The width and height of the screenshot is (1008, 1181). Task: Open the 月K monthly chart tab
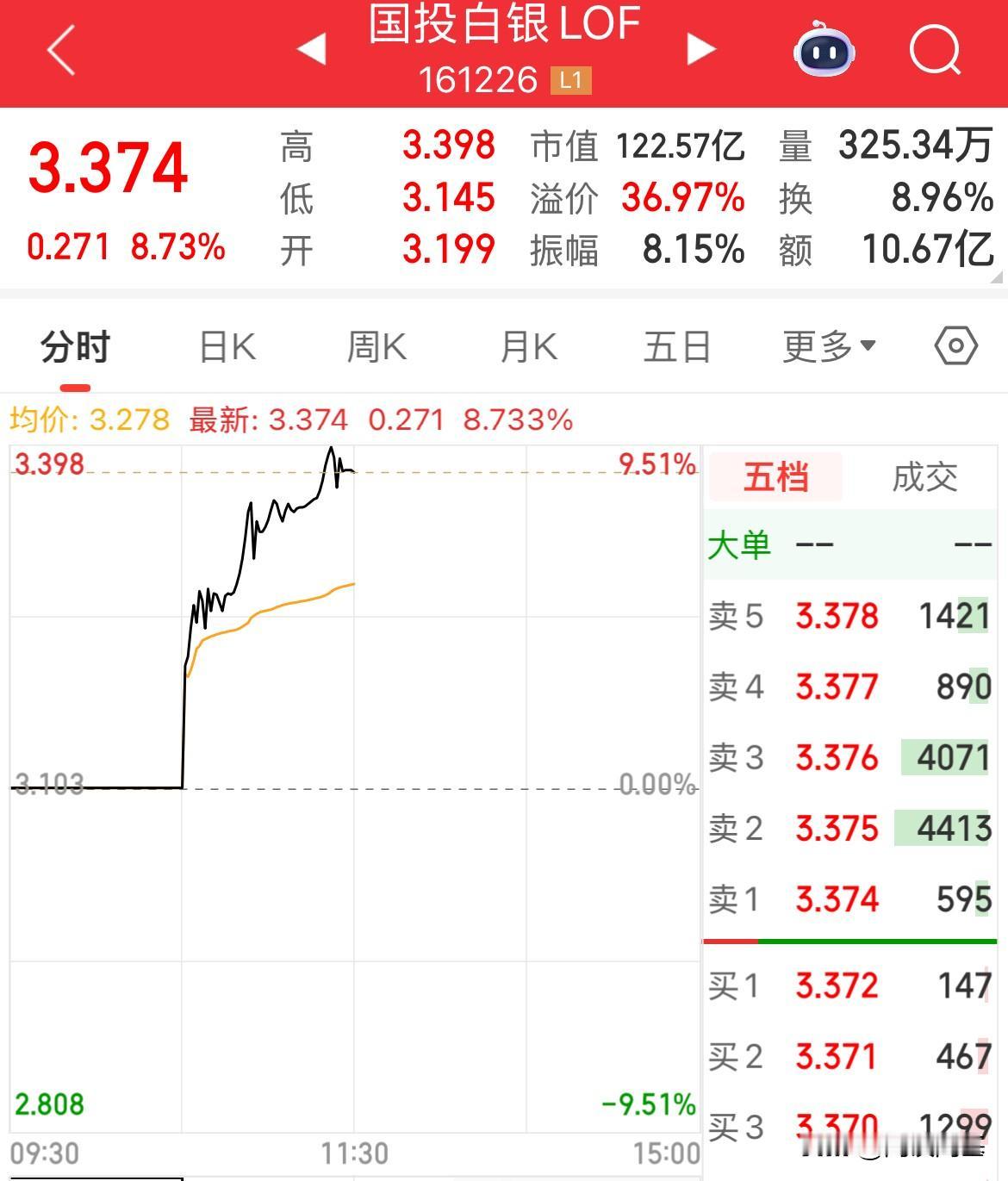[x=528, y=346]
